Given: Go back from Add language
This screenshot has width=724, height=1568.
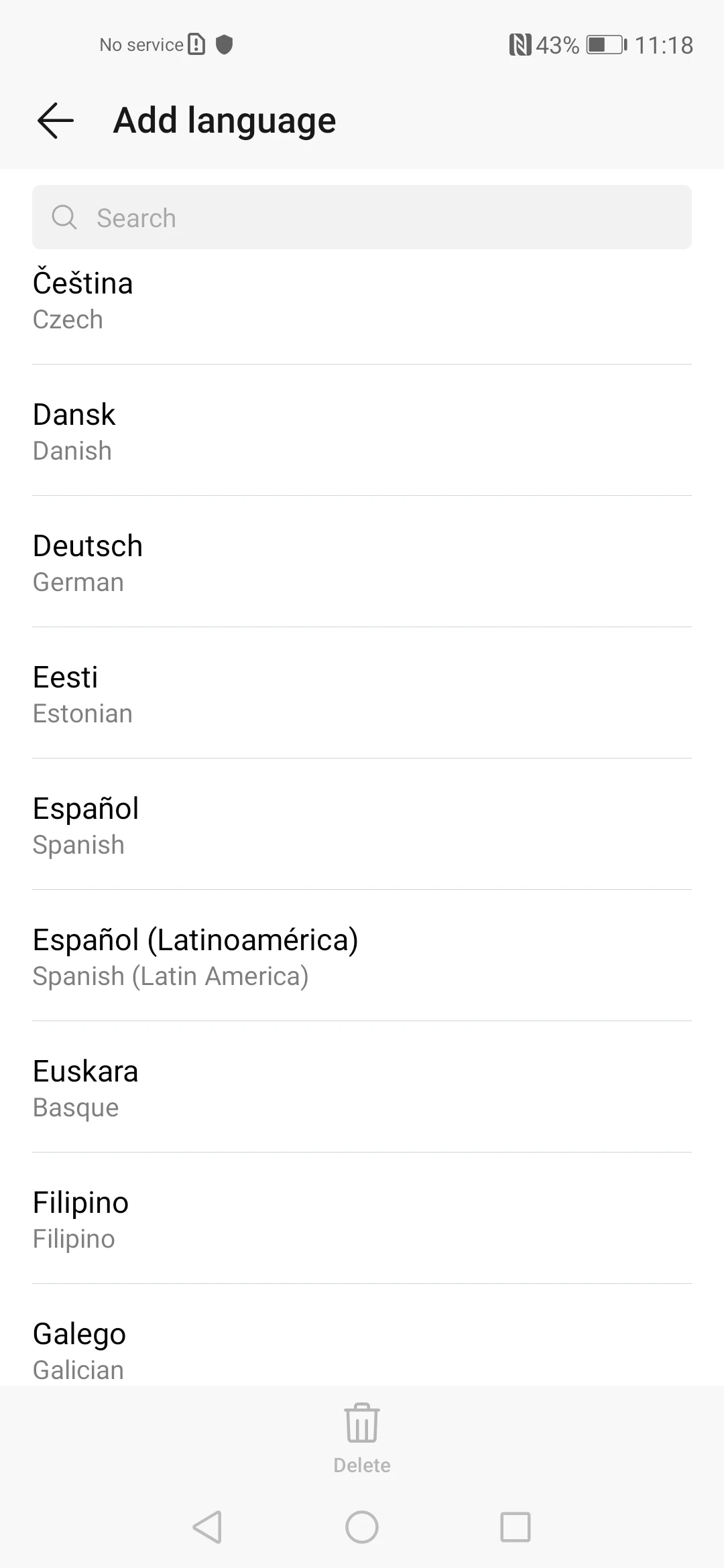Looking at the screenshot, I should [x=55, y=121].
